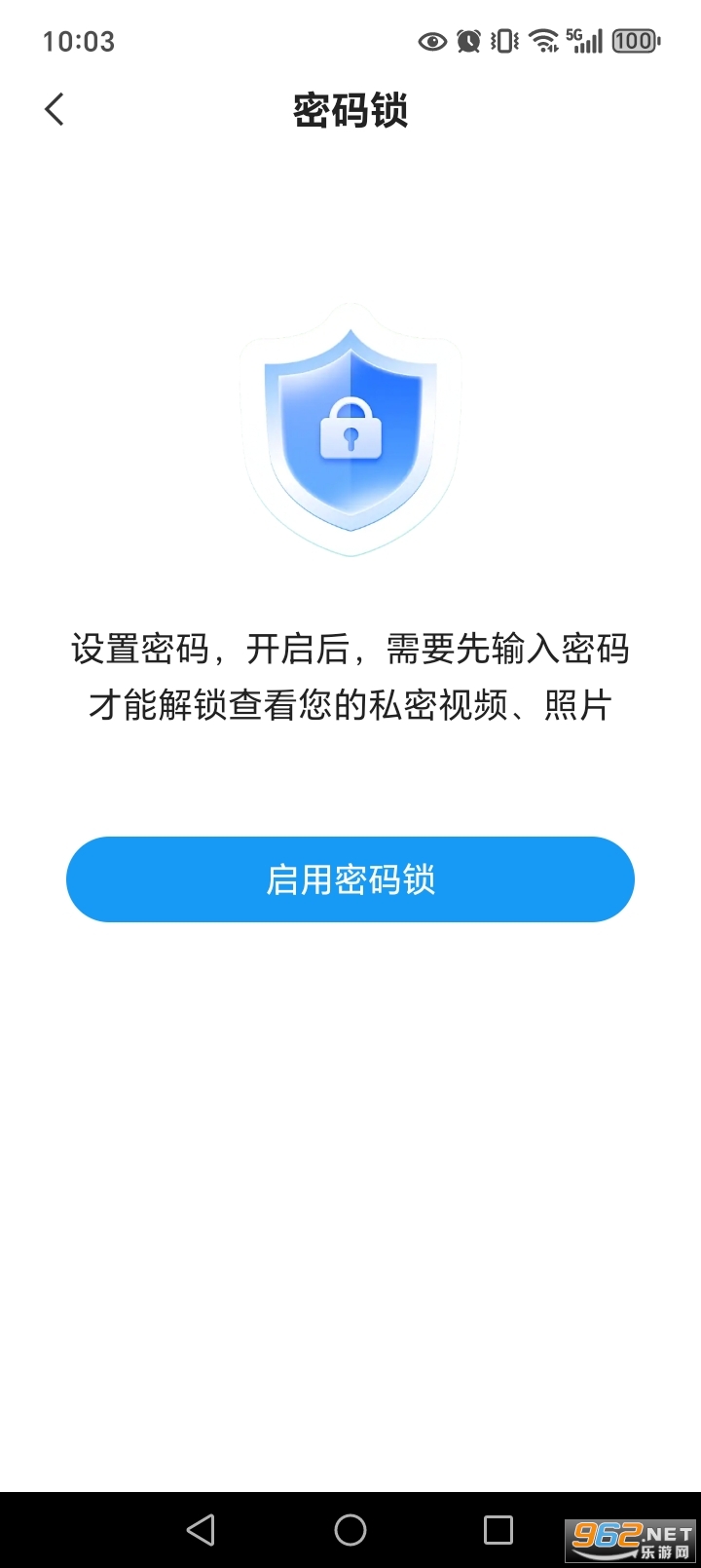This screenshot has width=701, height=1568.
Task: Enable the password lock via 启用密码锁
Action: pos(350,878)
